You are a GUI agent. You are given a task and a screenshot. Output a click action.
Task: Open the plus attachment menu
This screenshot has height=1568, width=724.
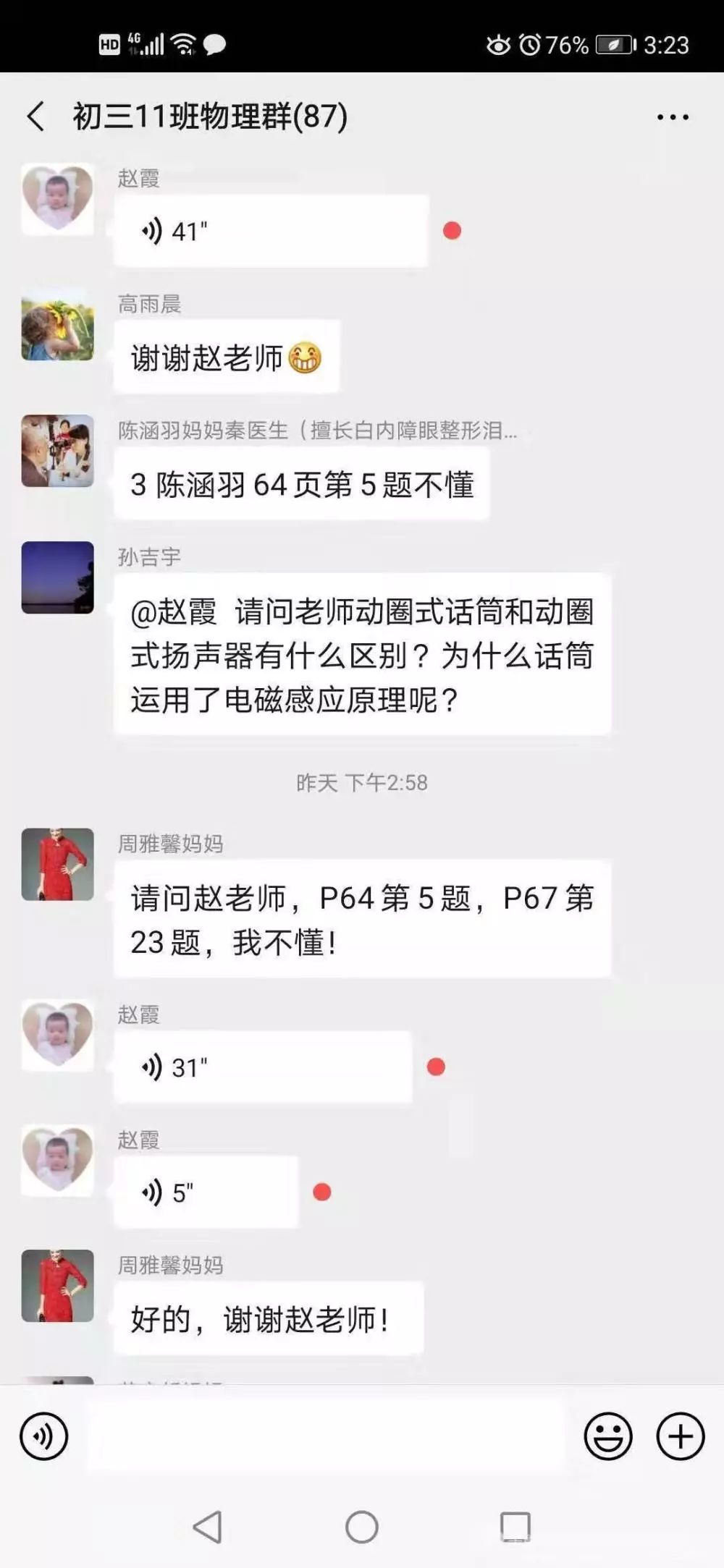tap(680, 1436)
